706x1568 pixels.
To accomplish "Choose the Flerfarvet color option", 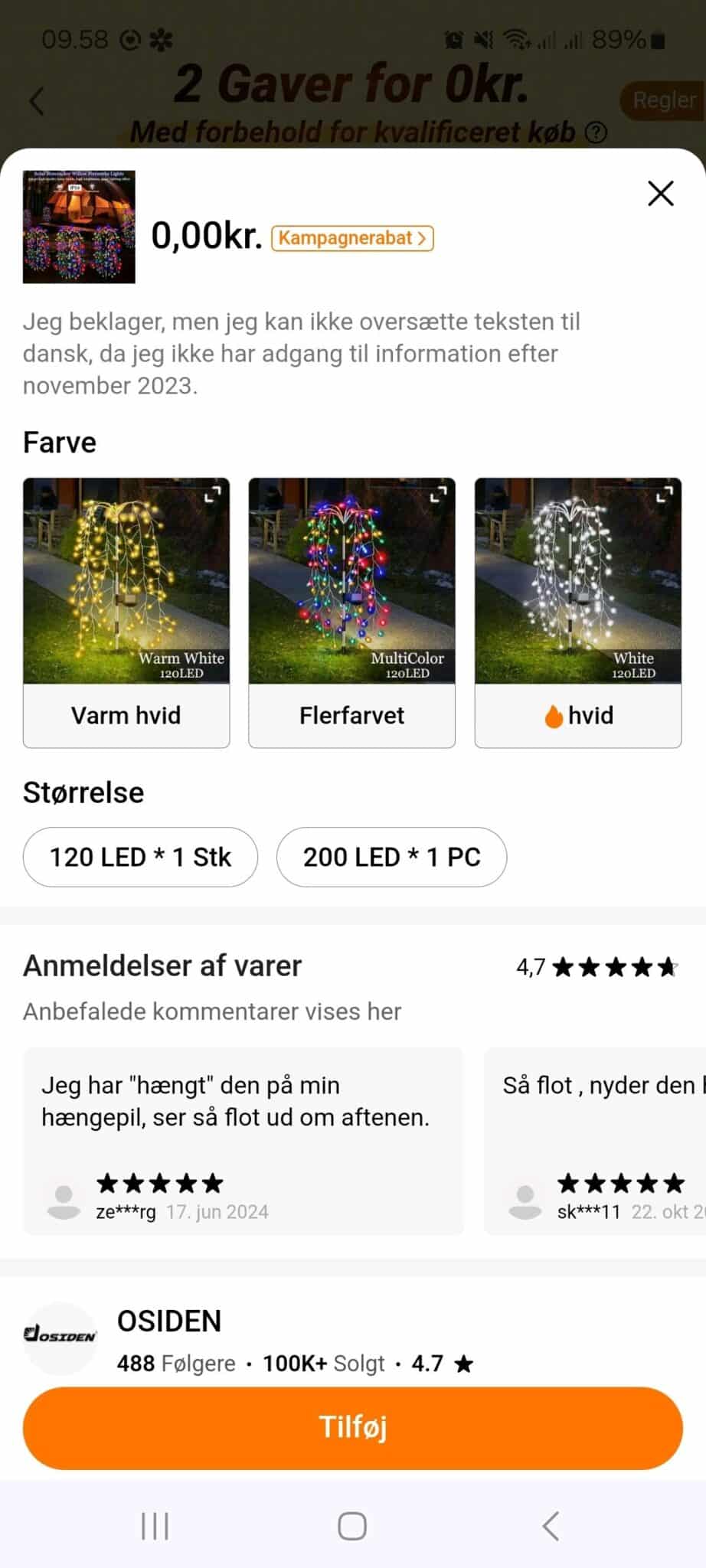I will [x=351, y=715].
